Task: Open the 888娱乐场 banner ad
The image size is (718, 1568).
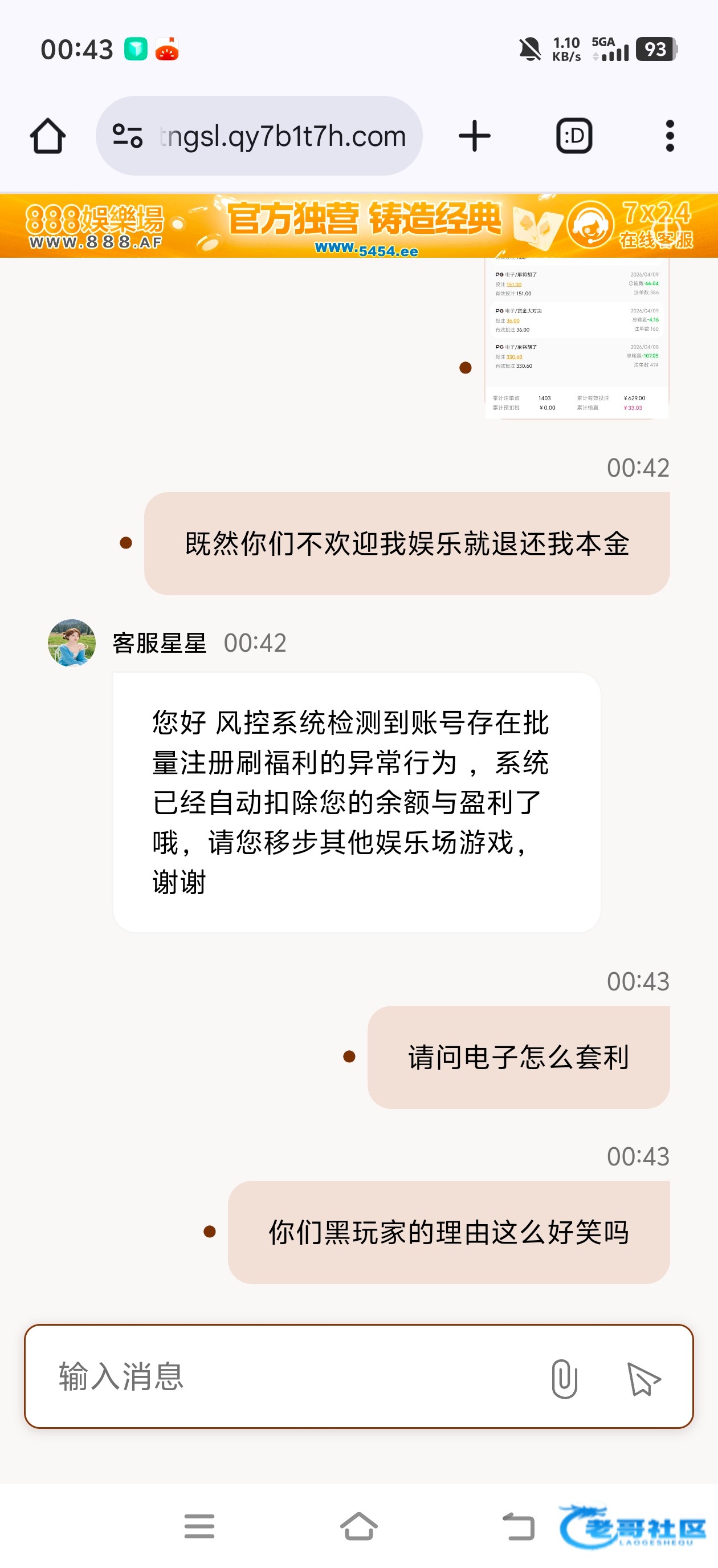Action: (x=359, y=226)
